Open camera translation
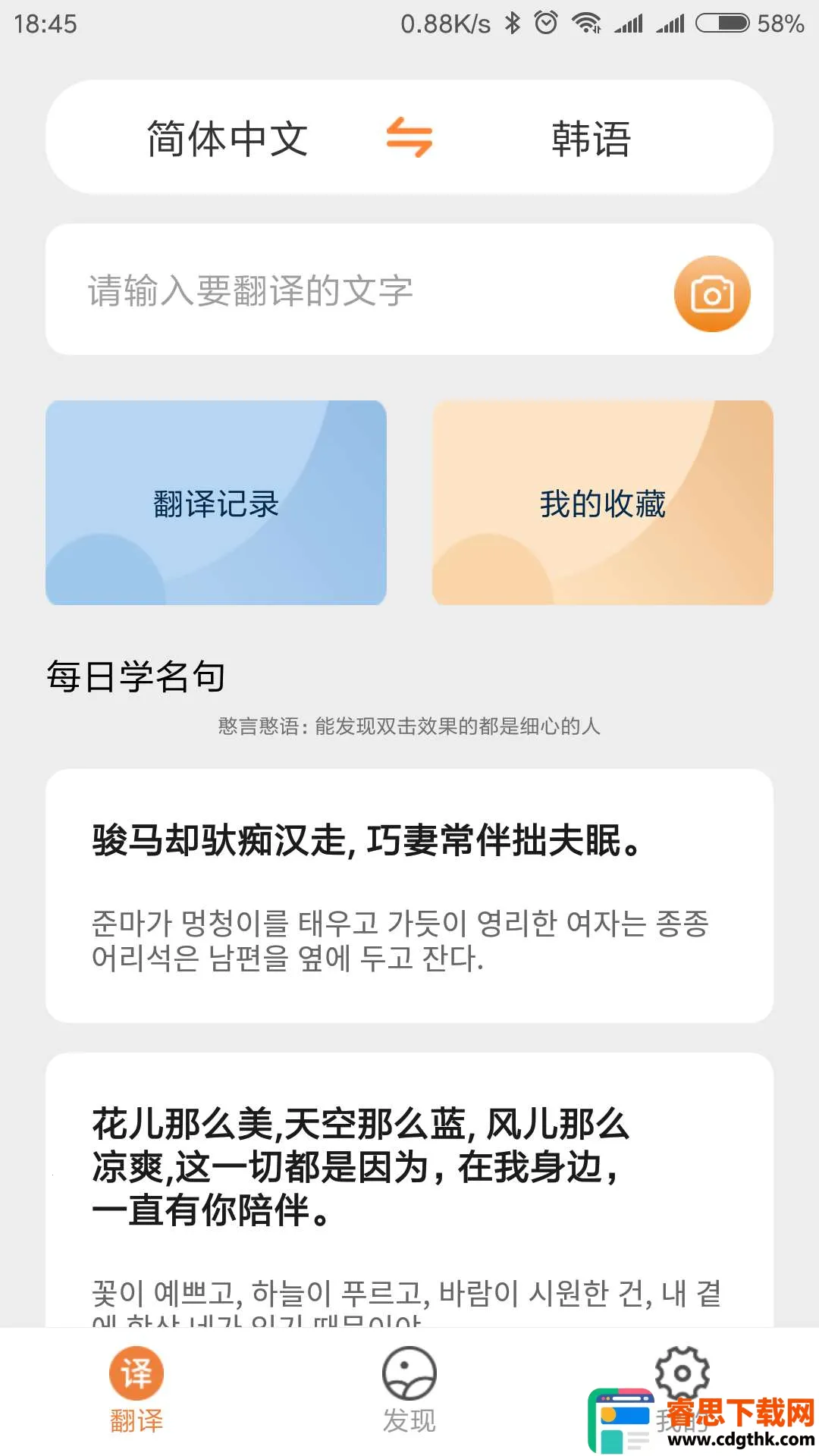 (x=711, y=293)
